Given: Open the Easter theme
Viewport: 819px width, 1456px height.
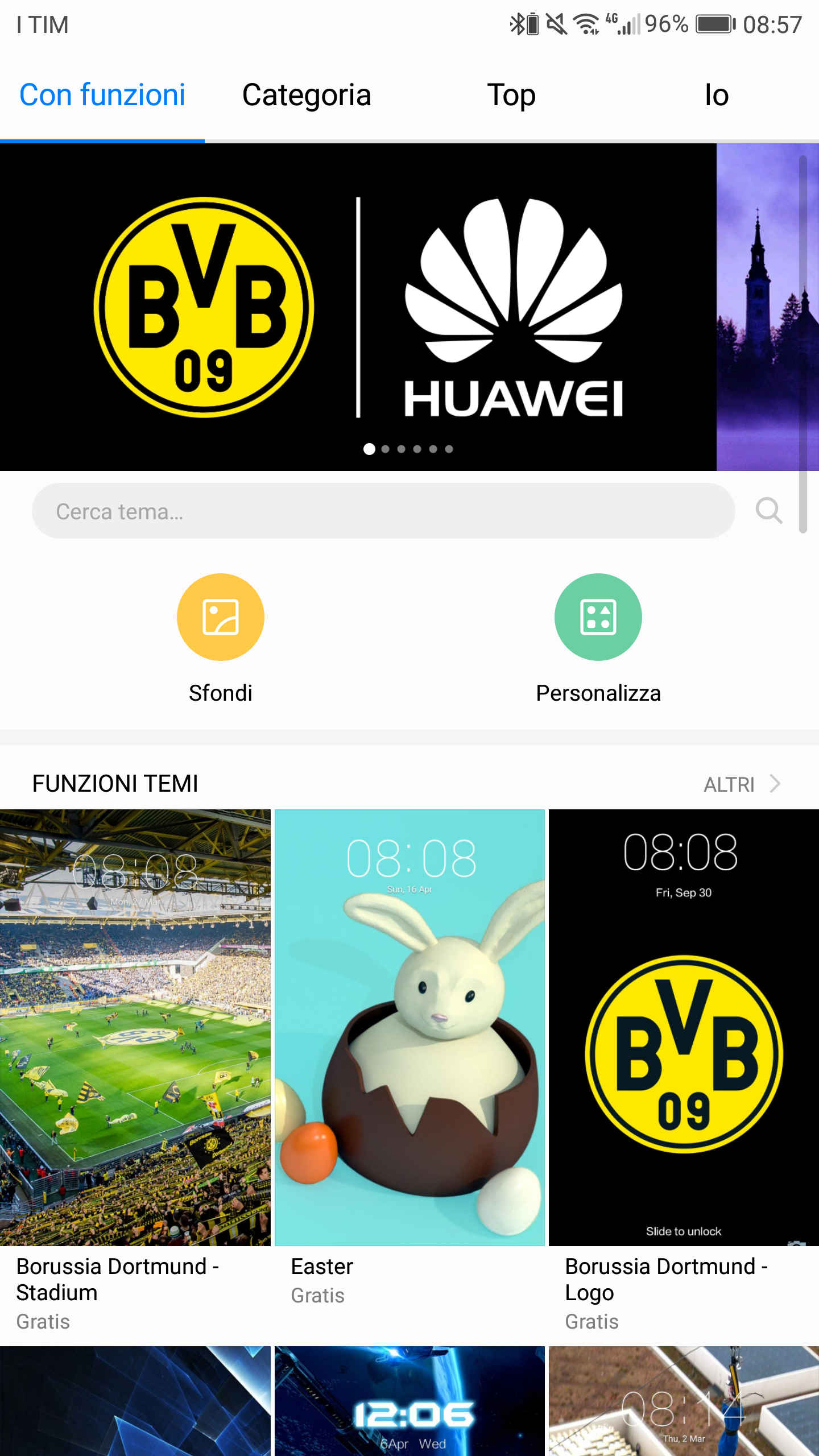Looking at the screenshot, I should click(409, 1058).
